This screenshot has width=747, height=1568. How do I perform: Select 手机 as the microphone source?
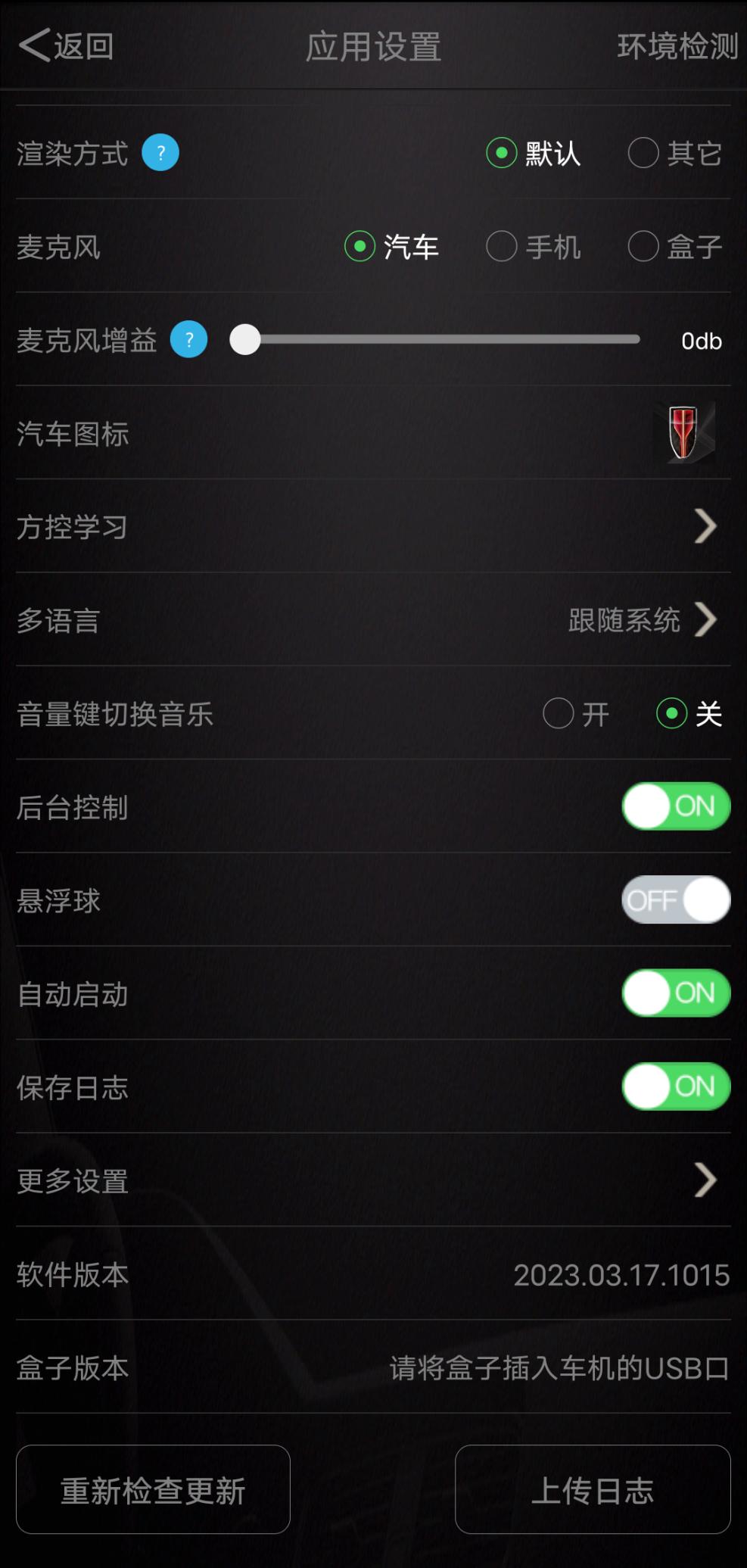point(501,246)
